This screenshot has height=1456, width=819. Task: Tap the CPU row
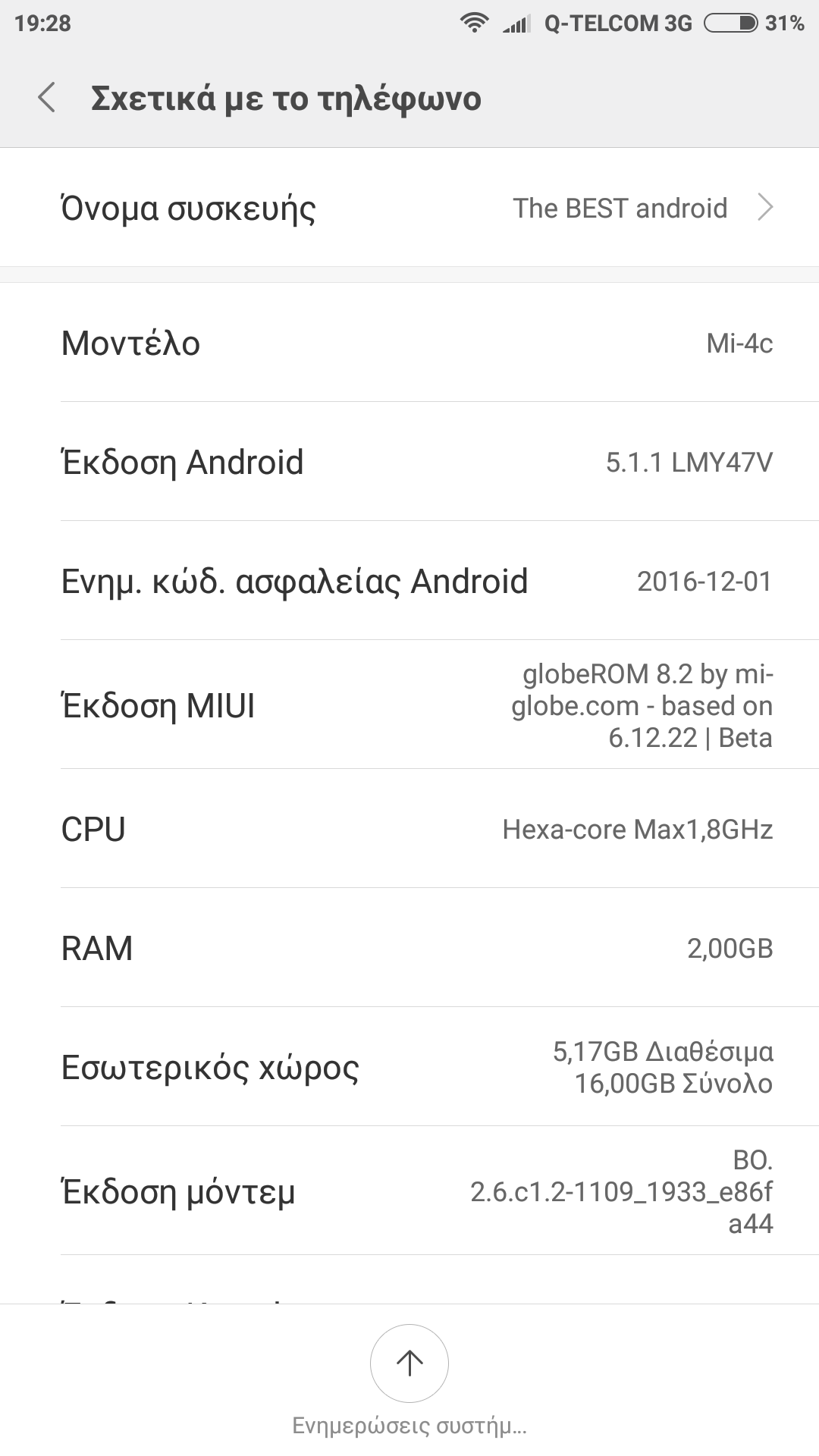(x=409, y=829)
